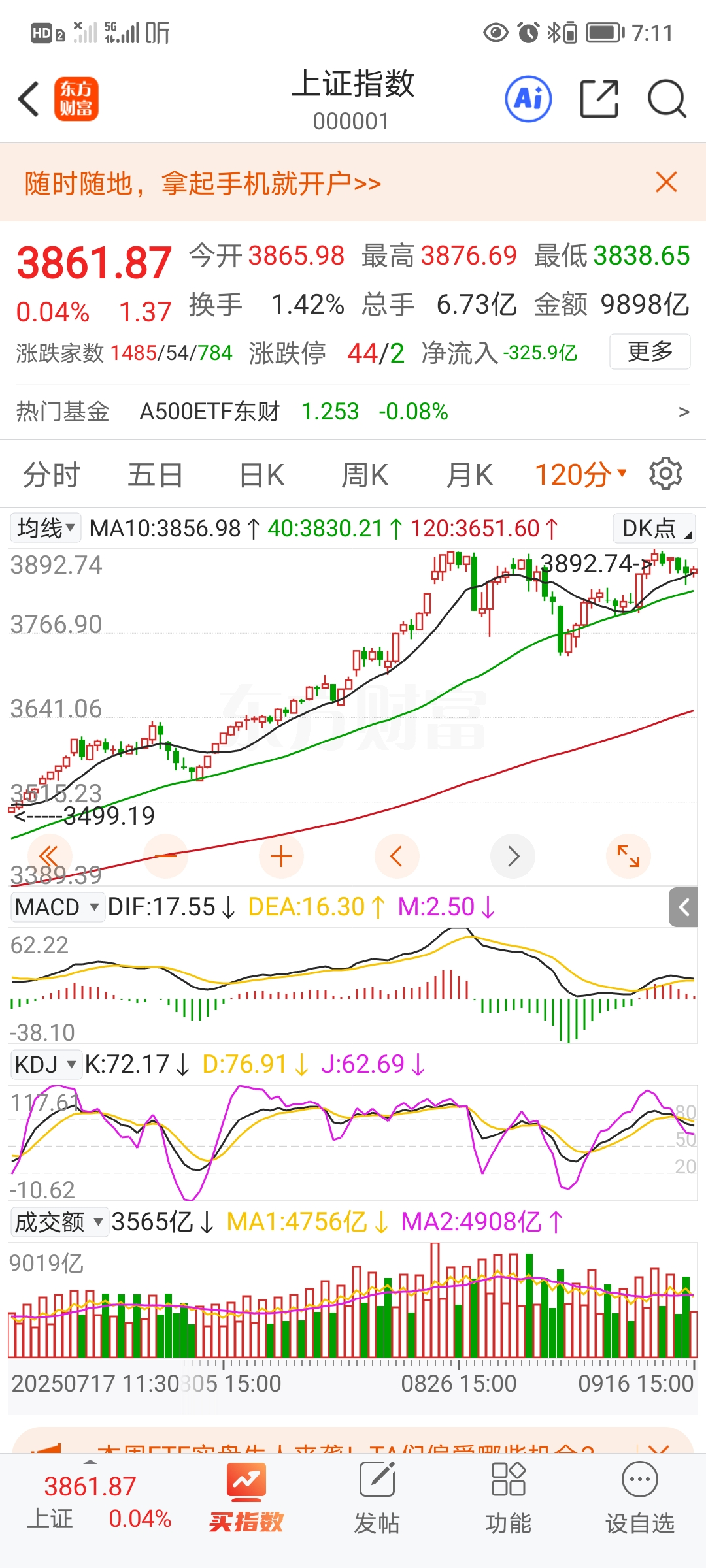Select the 周K chart tab

tap(365, 475)
